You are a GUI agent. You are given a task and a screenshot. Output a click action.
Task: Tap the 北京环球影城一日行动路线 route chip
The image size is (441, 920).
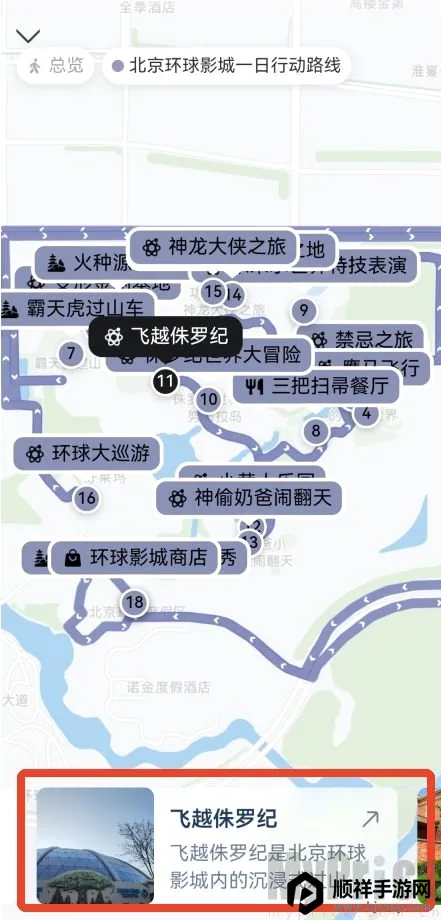coord(228,66)
